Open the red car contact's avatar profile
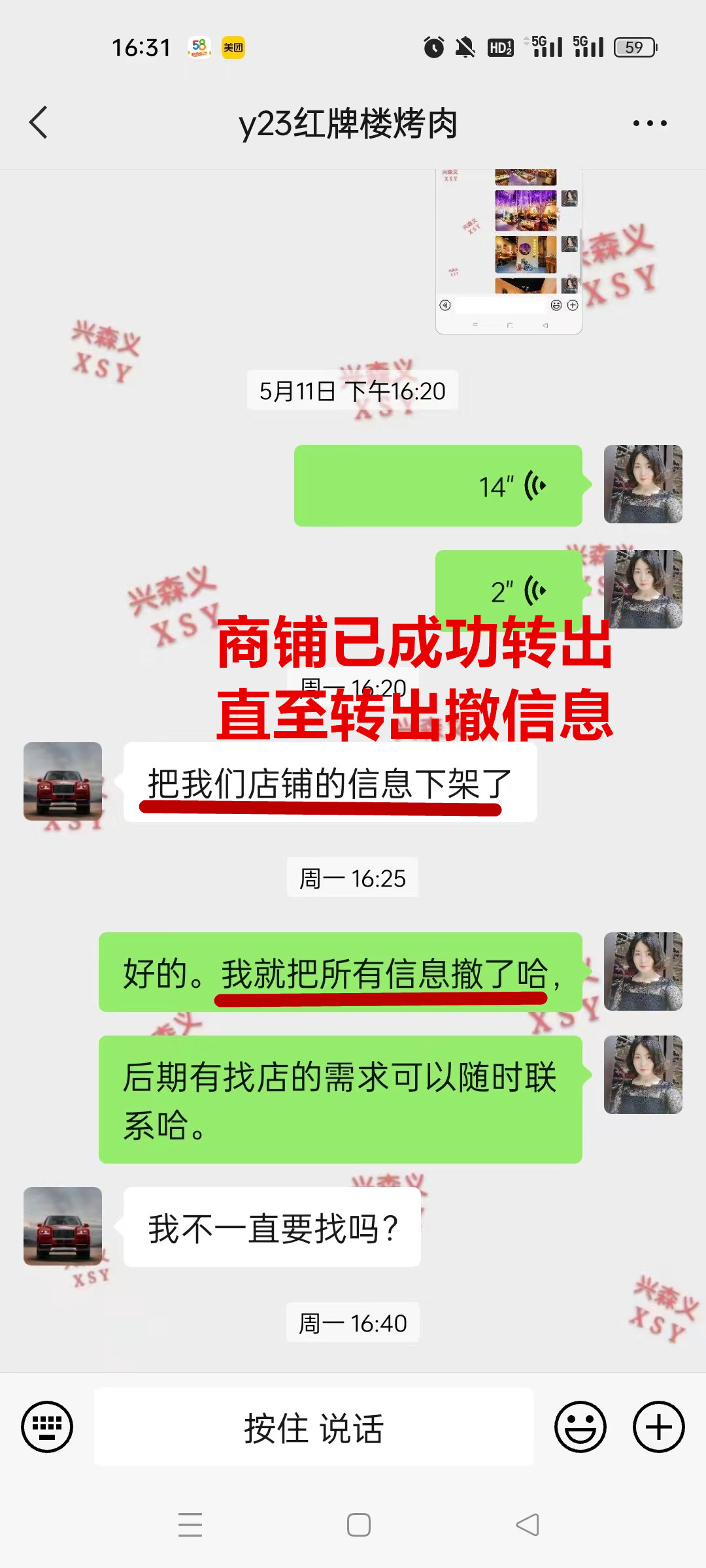This screenshot has height=1568, width=706. pos(63,781)
